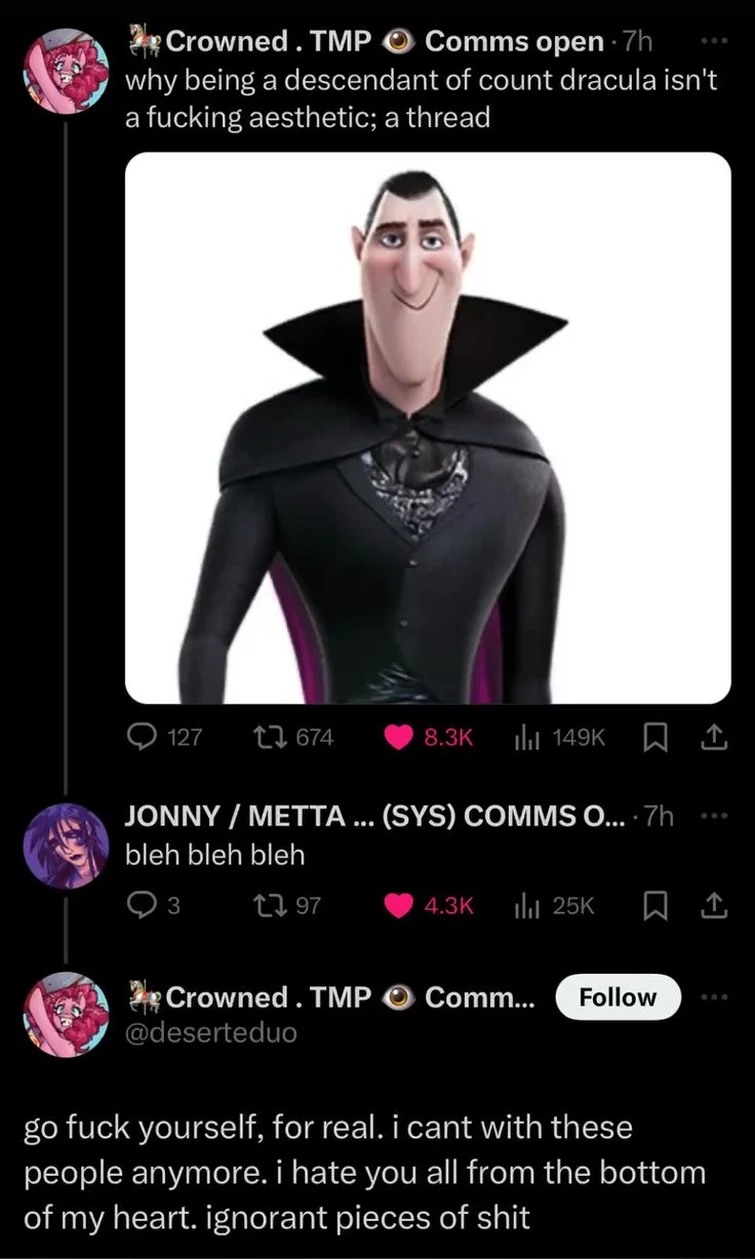Unlike the 8.3K liked Dracula tweet
This screenshot has height=1259, width=755.
pyautogui.click(x=400, y=737)
